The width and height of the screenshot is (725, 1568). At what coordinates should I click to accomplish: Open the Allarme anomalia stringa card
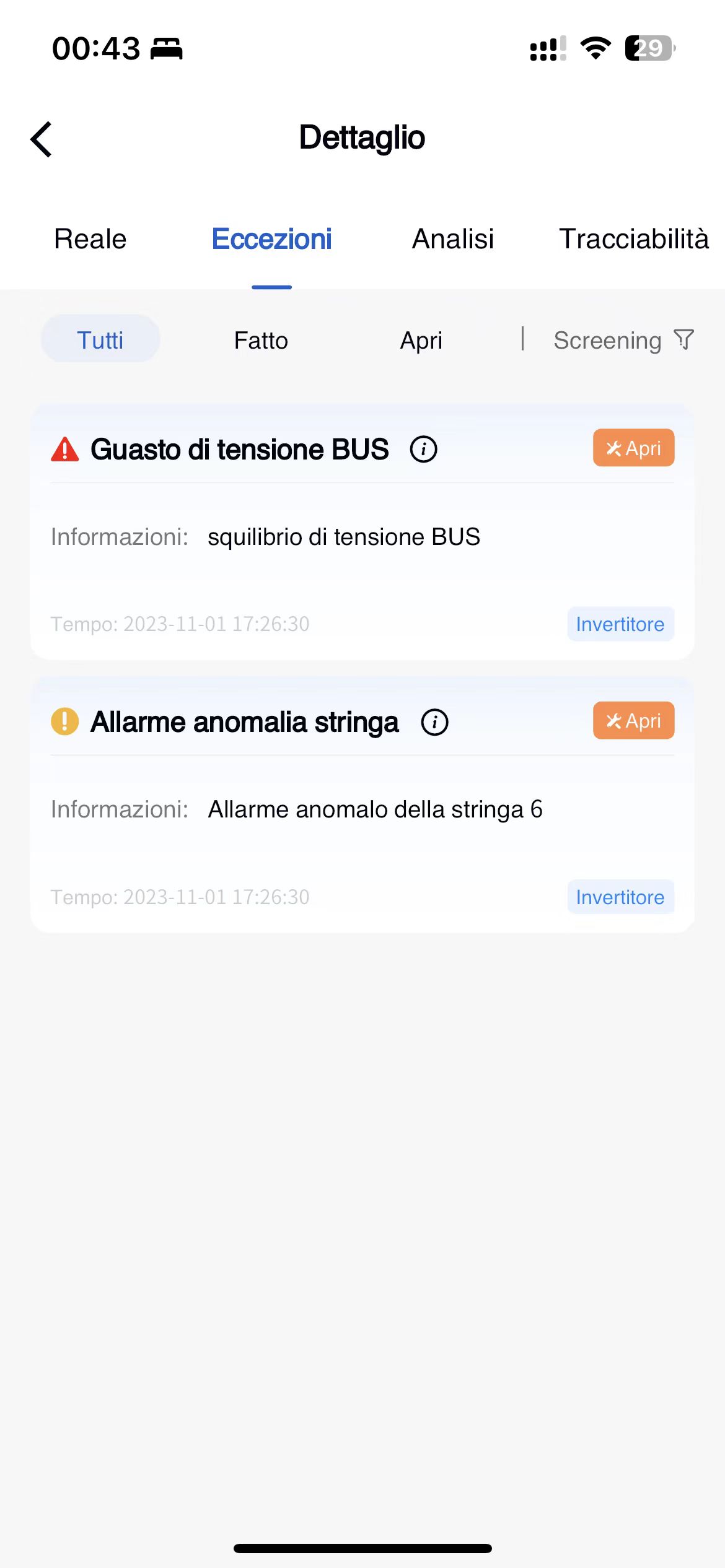pos(362,805)
